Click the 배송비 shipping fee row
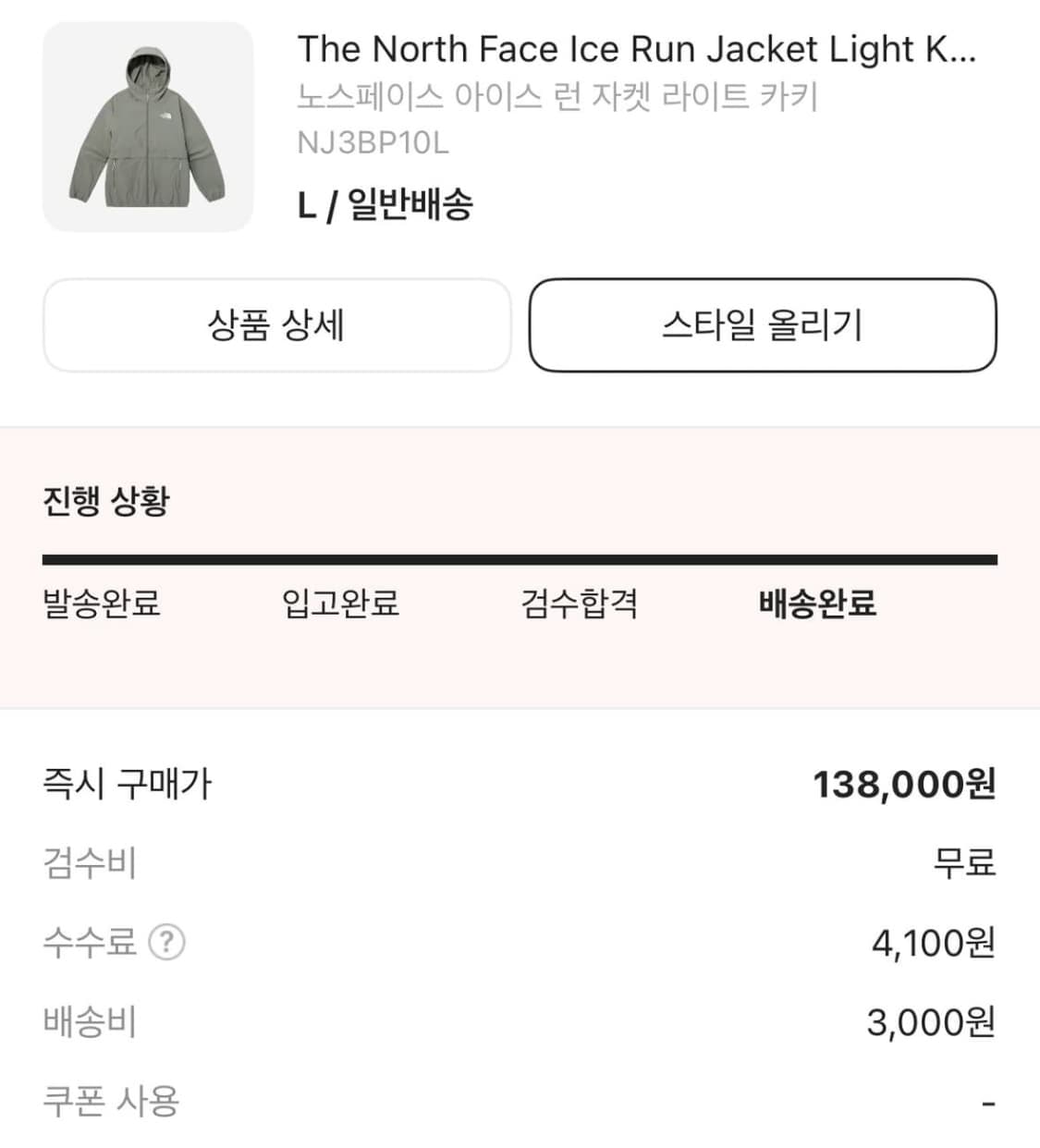The image size is (1040, 1148). click(90, 1023)
